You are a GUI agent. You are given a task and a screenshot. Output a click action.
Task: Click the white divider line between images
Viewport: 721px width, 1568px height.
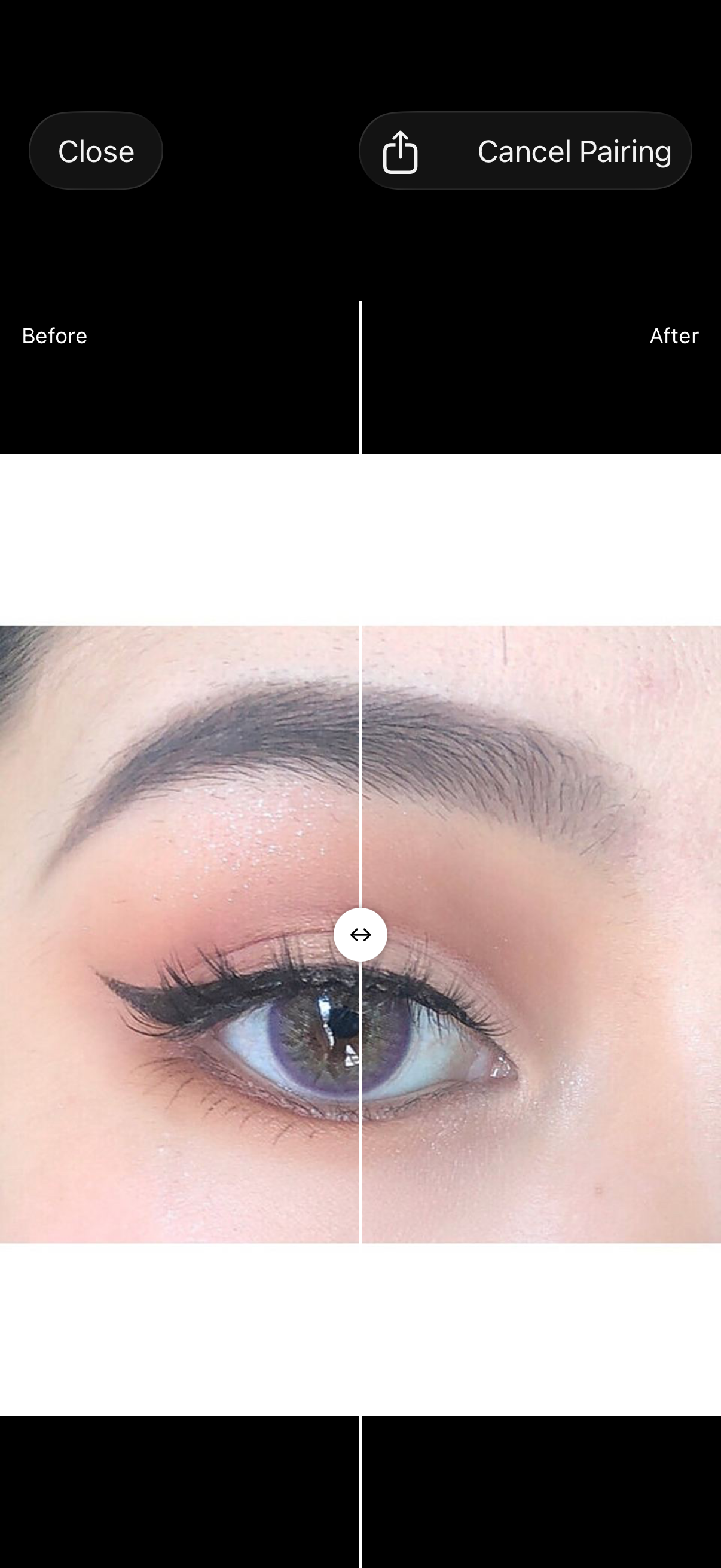362,730
